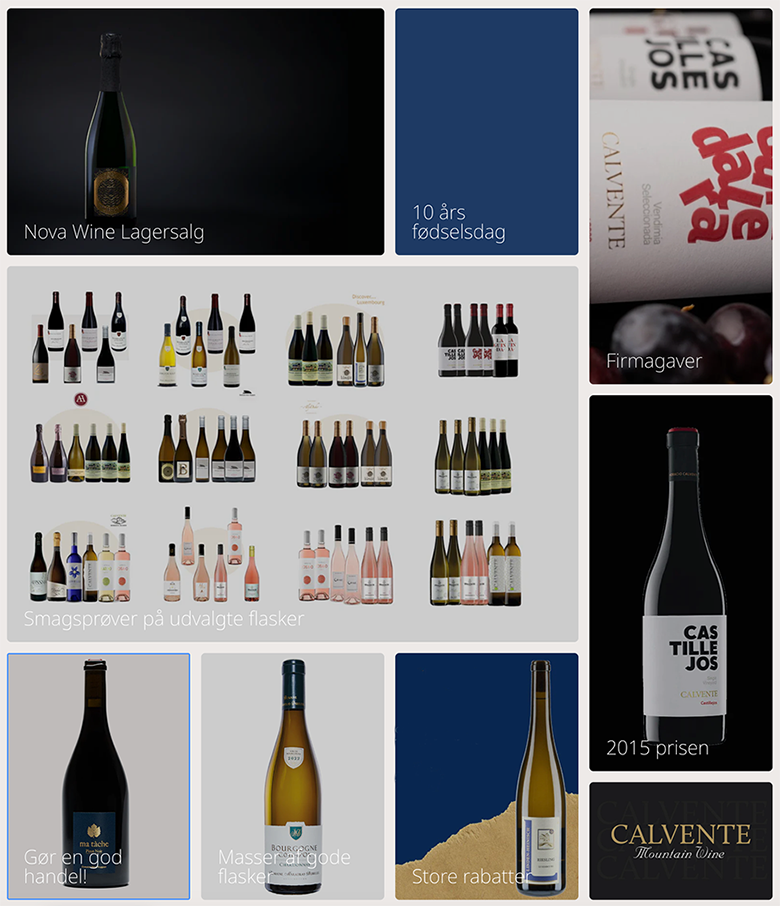Open the 10 års fødselsdag tile
Viewport: 780px width, 906px height.
(486, 132)
